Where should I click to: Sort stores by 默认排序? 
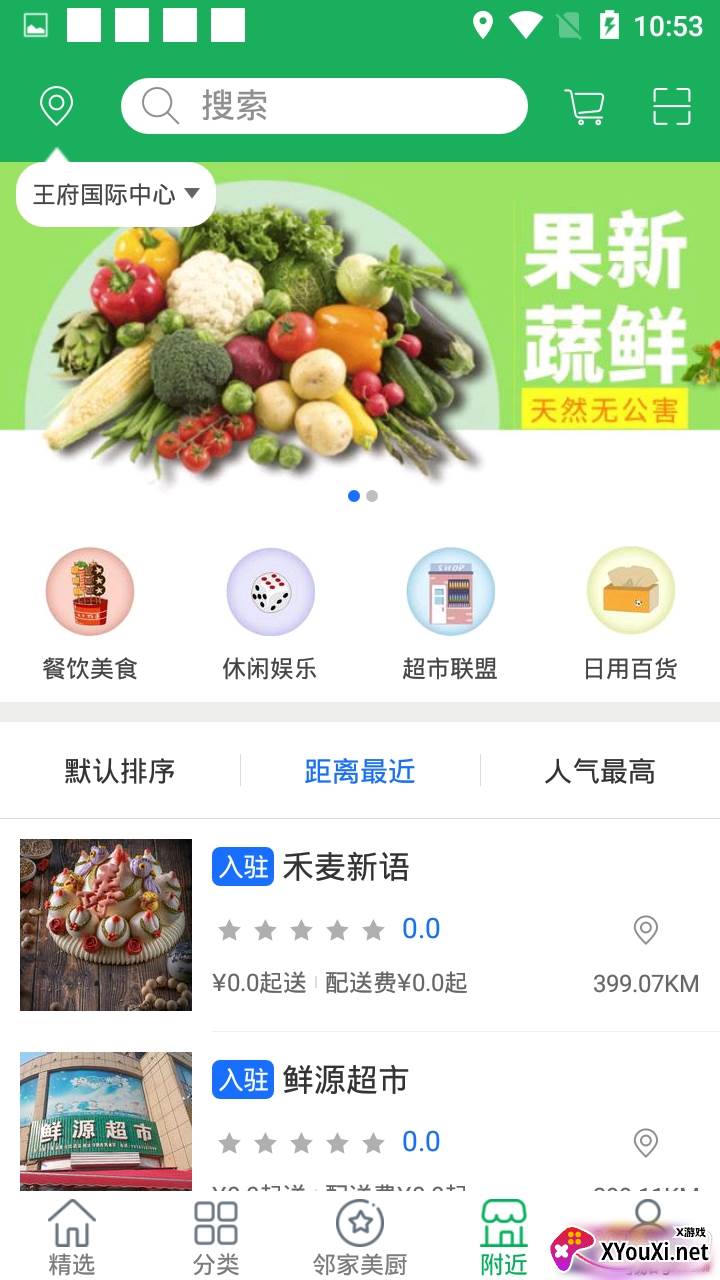(120, 771)
